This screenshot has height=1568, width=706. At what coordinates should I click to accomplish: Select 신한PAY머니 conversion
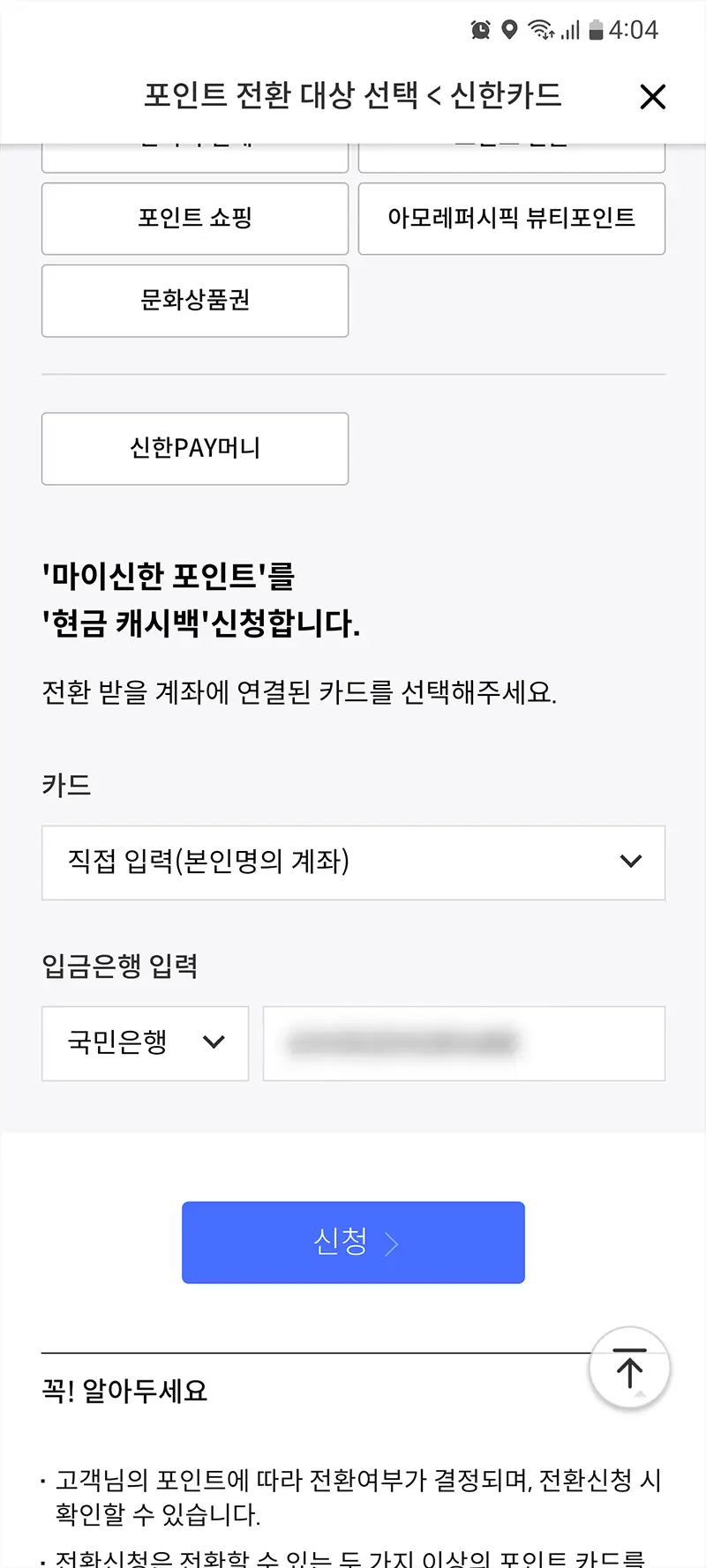[195, 449]
